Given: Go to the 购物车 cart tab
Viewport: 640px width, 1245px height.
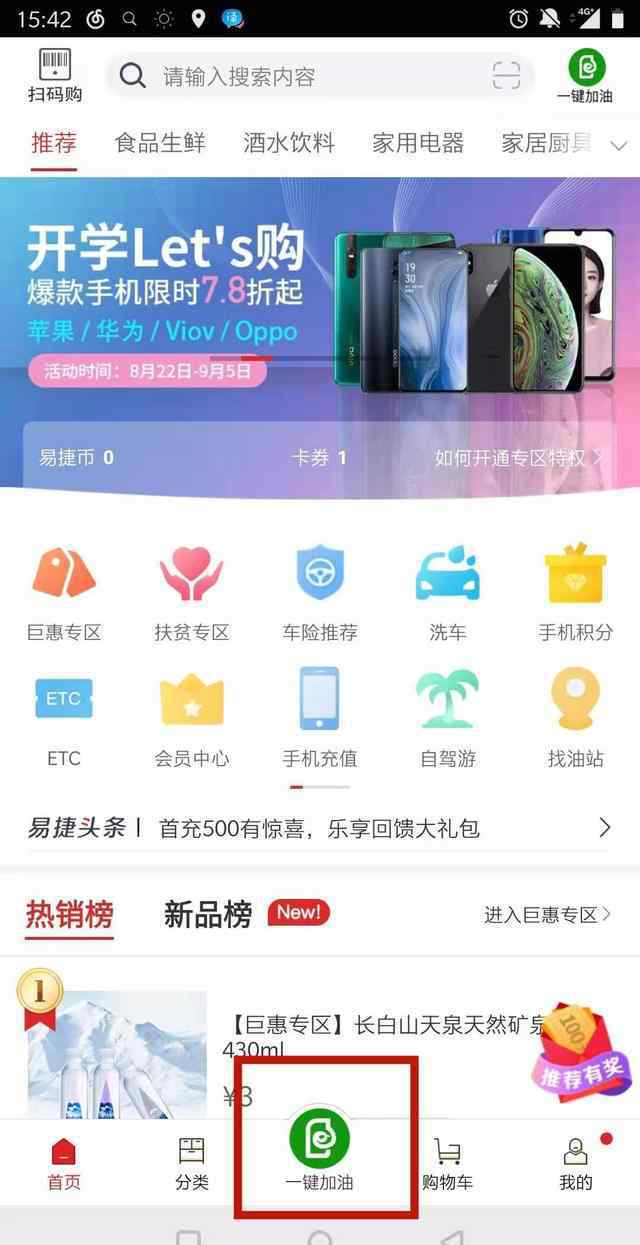Looking at the screenshot, I should (x=447, y=1164).
